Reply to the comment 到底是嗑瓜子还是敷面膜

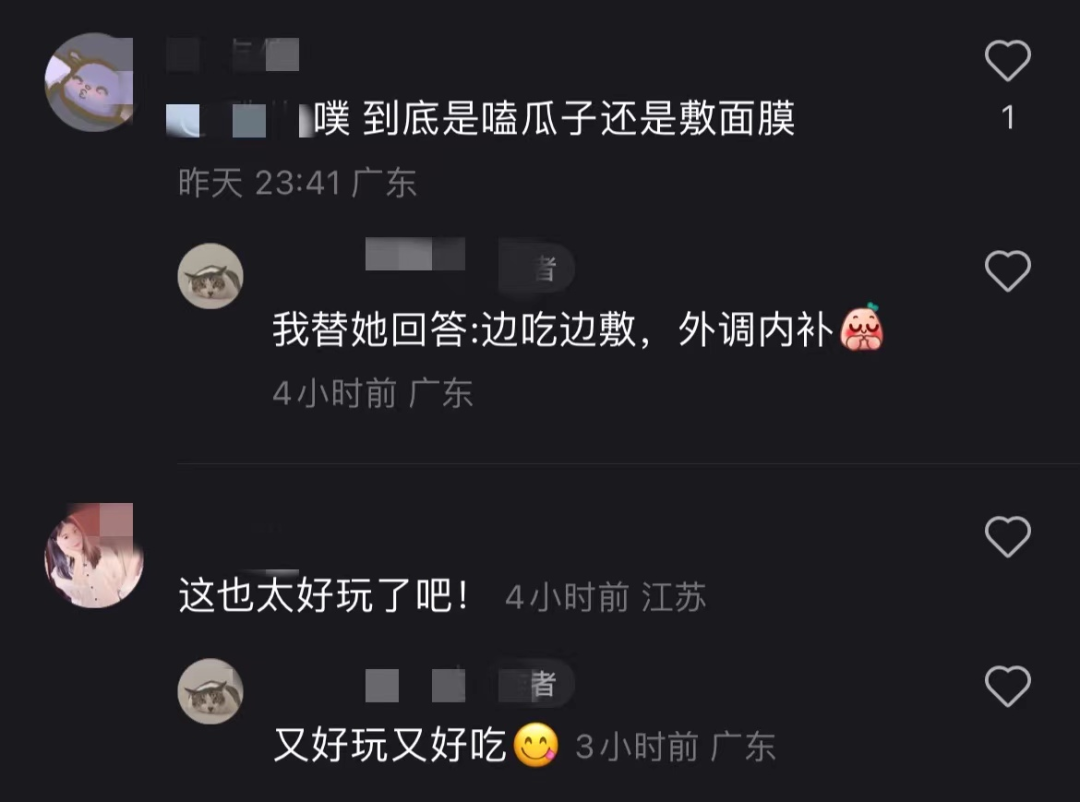(x=553, y=120)
